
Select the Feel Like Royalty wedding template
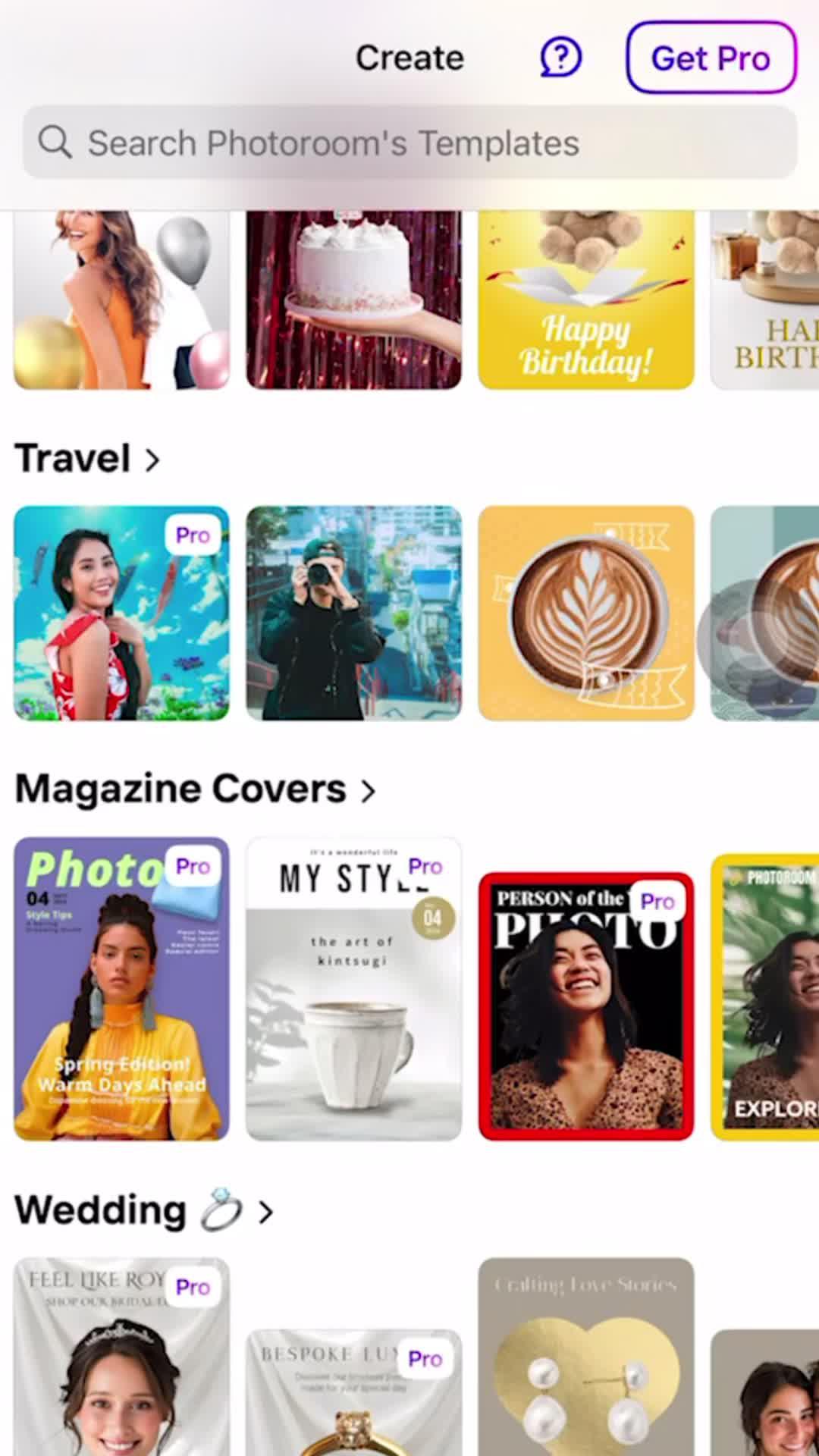(121, 1357)
